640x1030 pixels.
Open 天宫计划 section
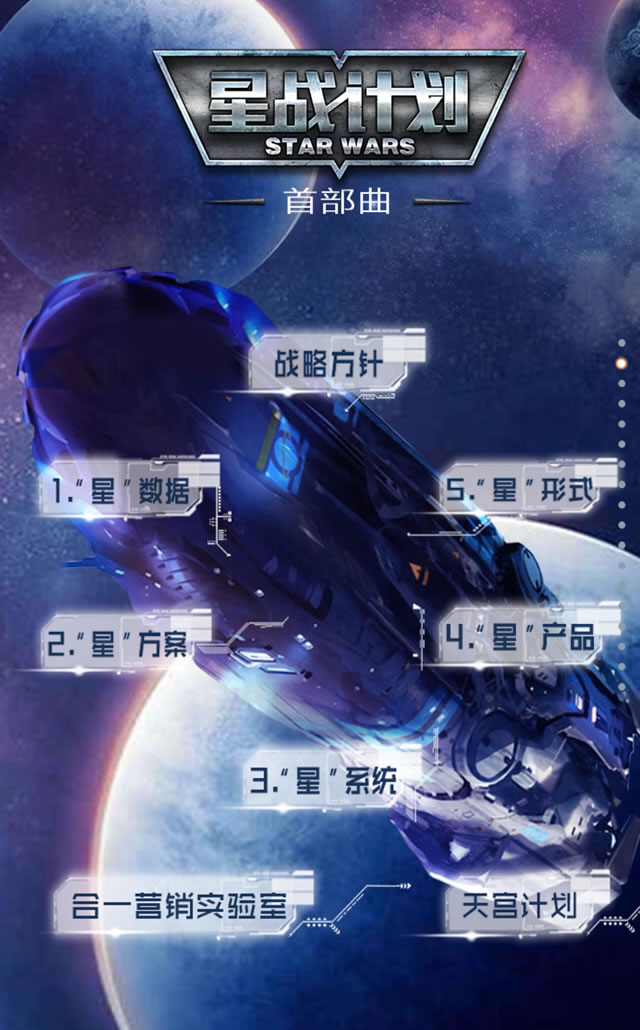(x=520, y=907)
